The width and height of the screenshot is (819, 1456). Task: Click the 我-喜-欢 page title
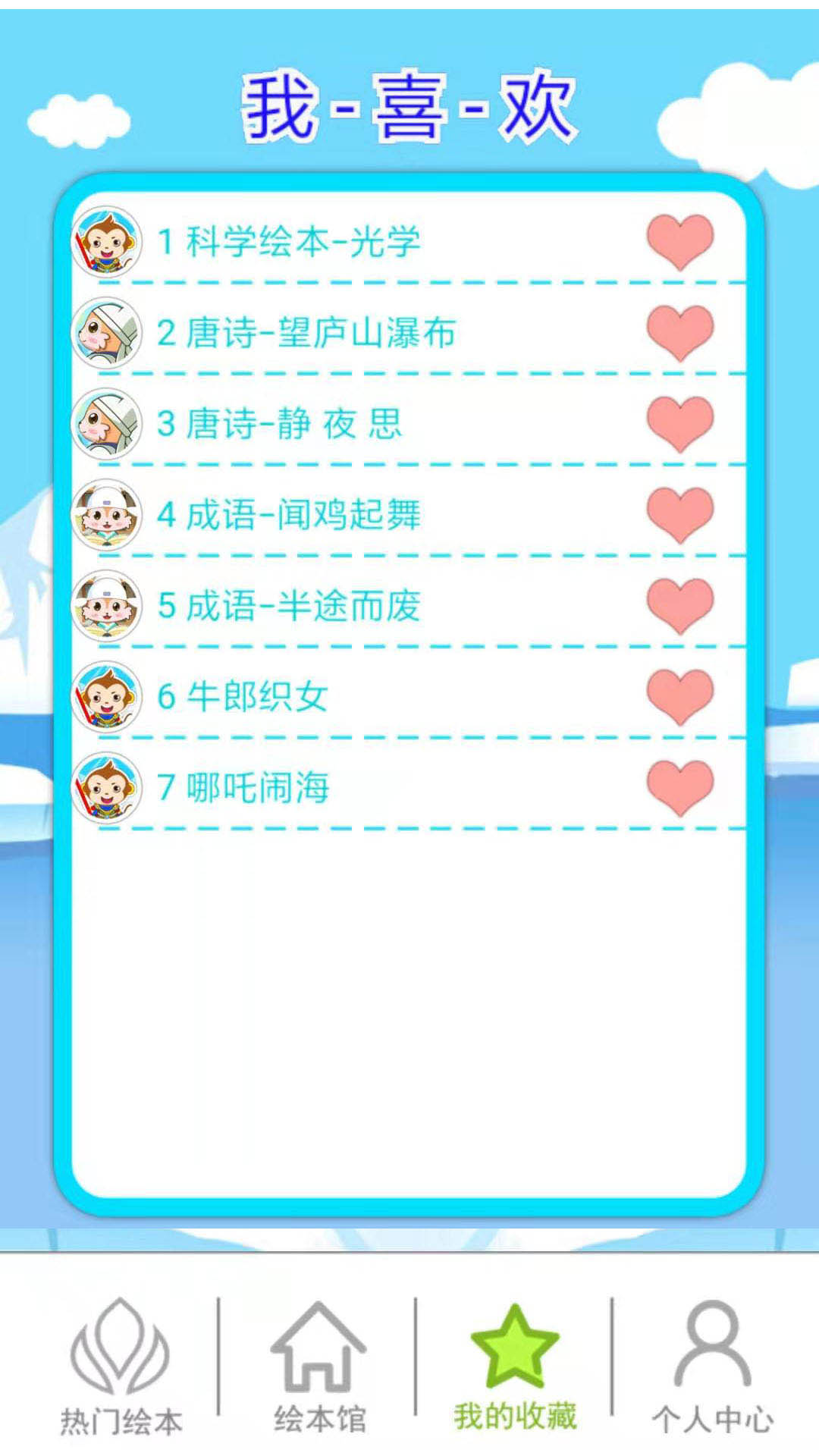(x=409, y=106)
